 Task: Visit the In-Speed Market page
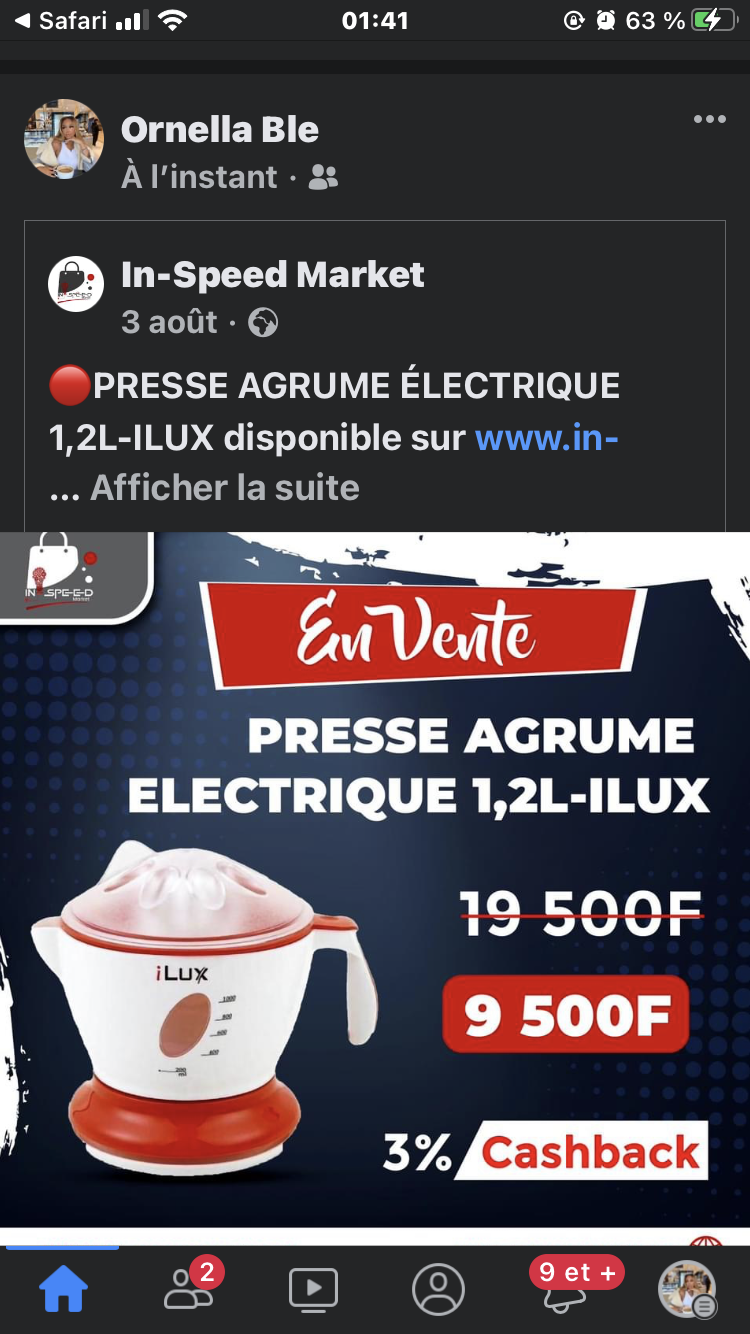tap(273, 274)
